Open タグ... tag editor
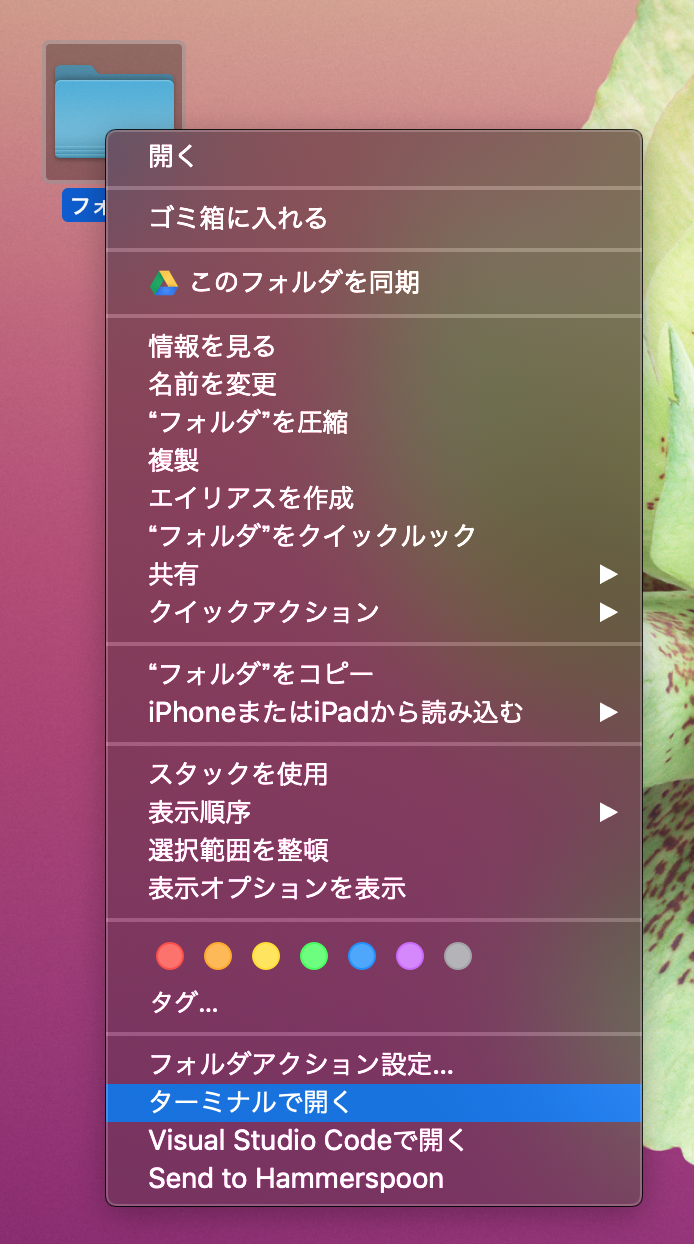 (183, 1003)
